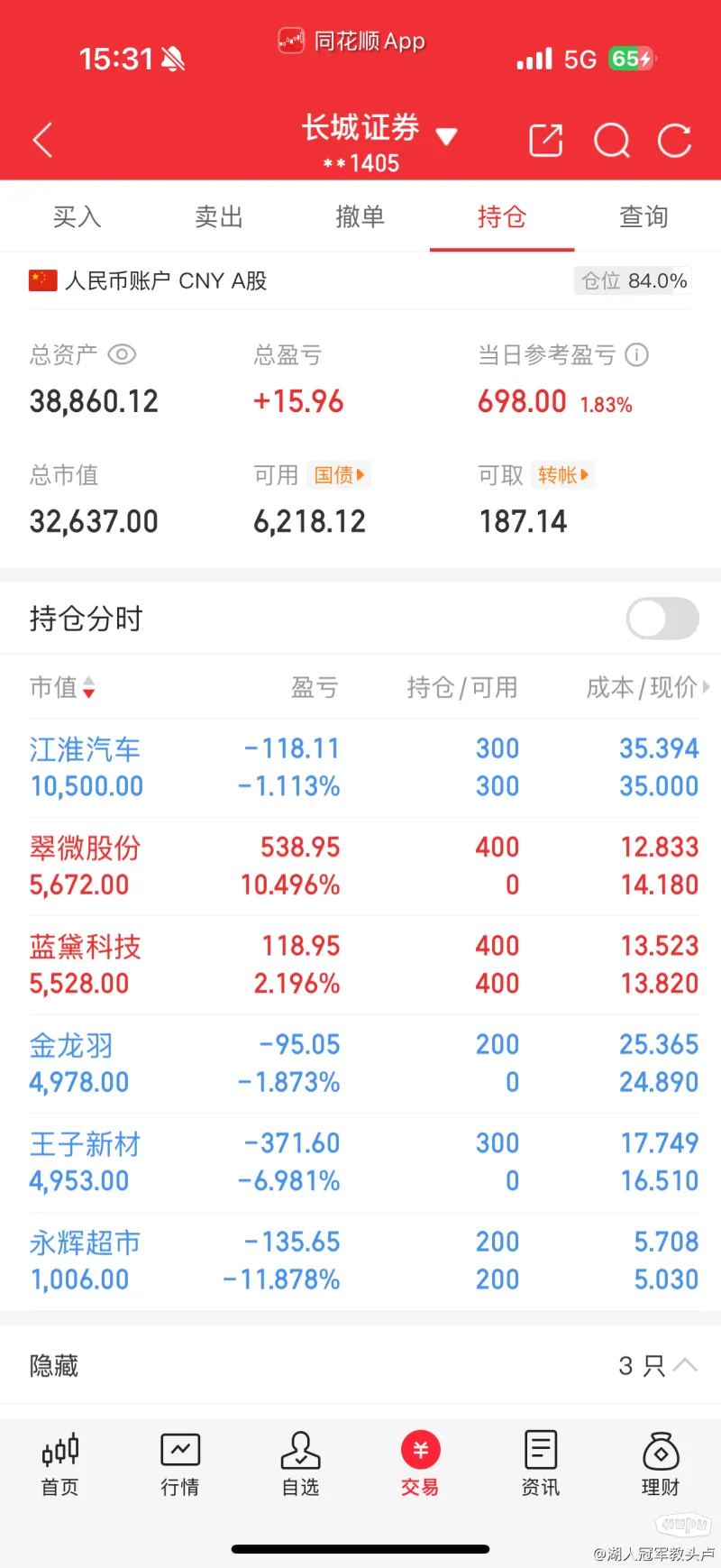Collapse the 隐藏 3 只 section
The image size is (721, 1568).
point(658,1365)
